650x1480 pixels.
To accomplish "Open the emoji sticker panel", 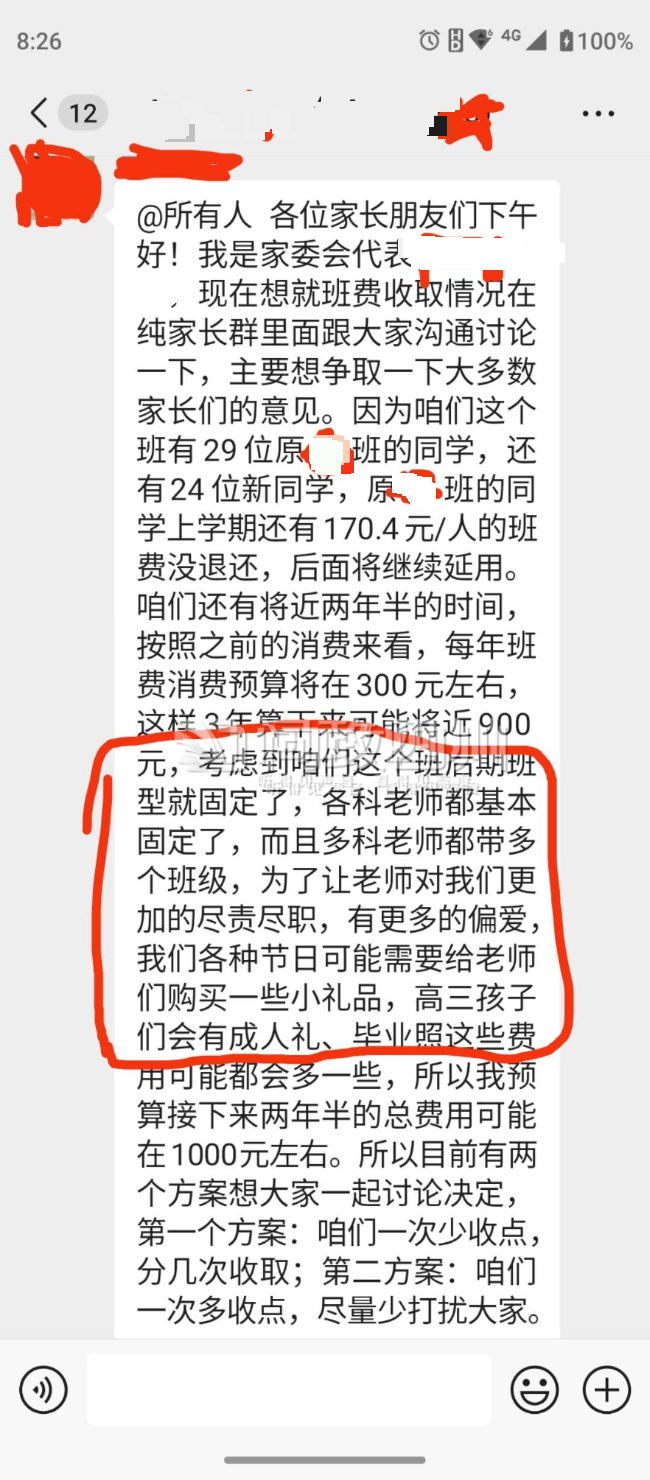I will (535, 1390).
